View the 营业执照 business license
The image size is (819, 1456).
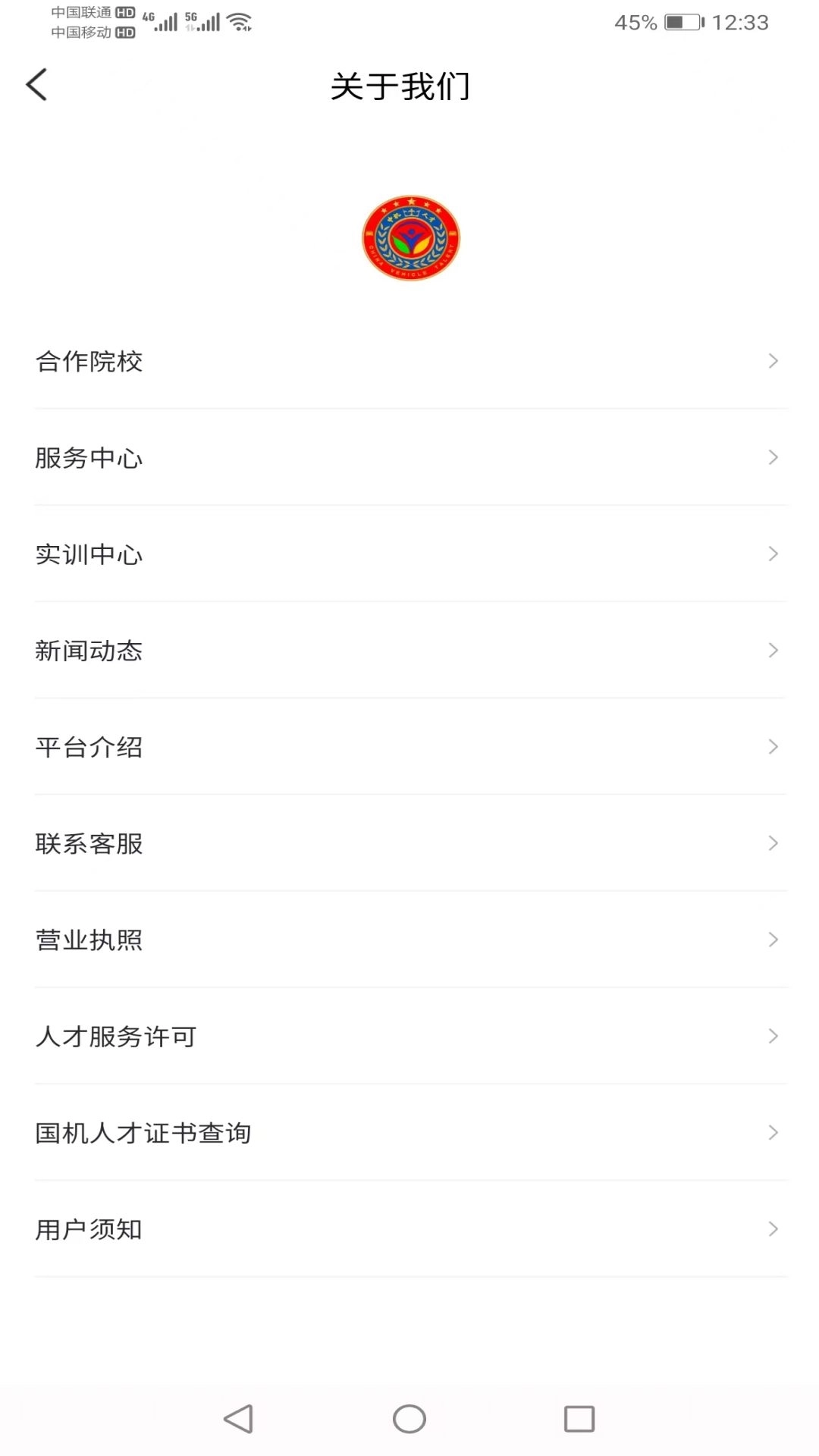[x=409, y=940]
